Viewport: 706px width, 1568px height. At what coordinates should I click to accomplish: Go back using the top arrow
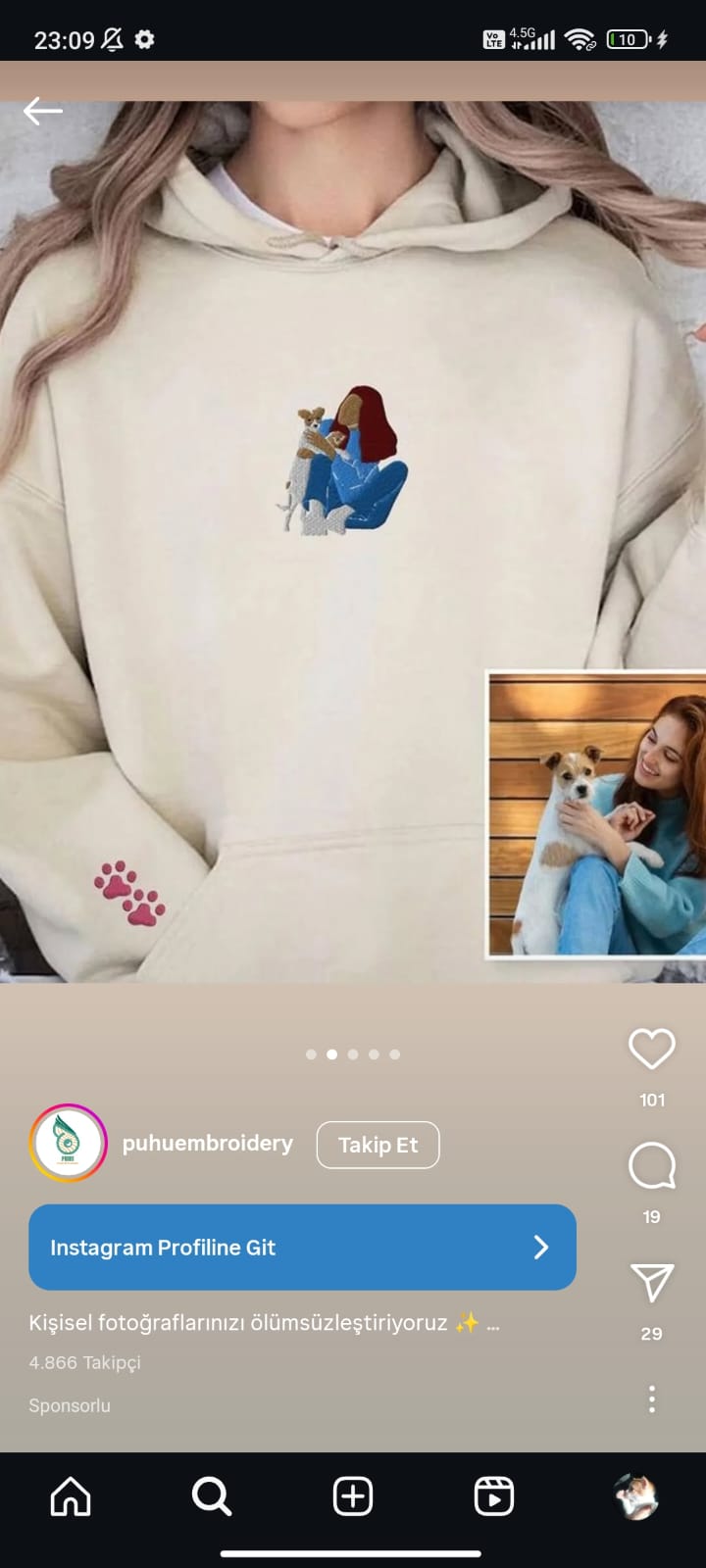42,111
